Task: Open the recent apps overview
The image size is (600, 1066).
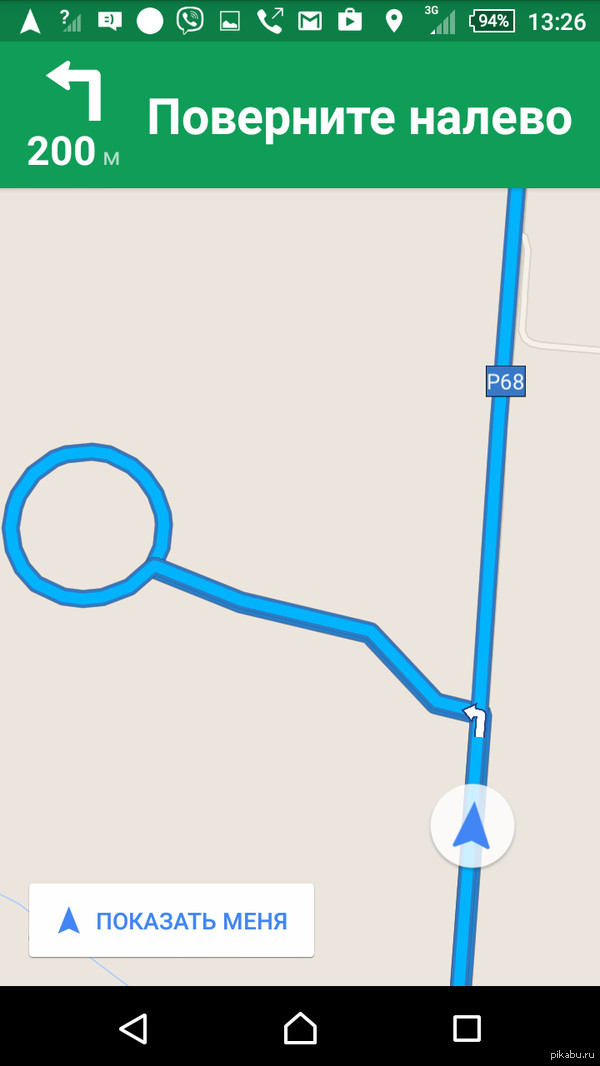Action: click(467, 1027)
